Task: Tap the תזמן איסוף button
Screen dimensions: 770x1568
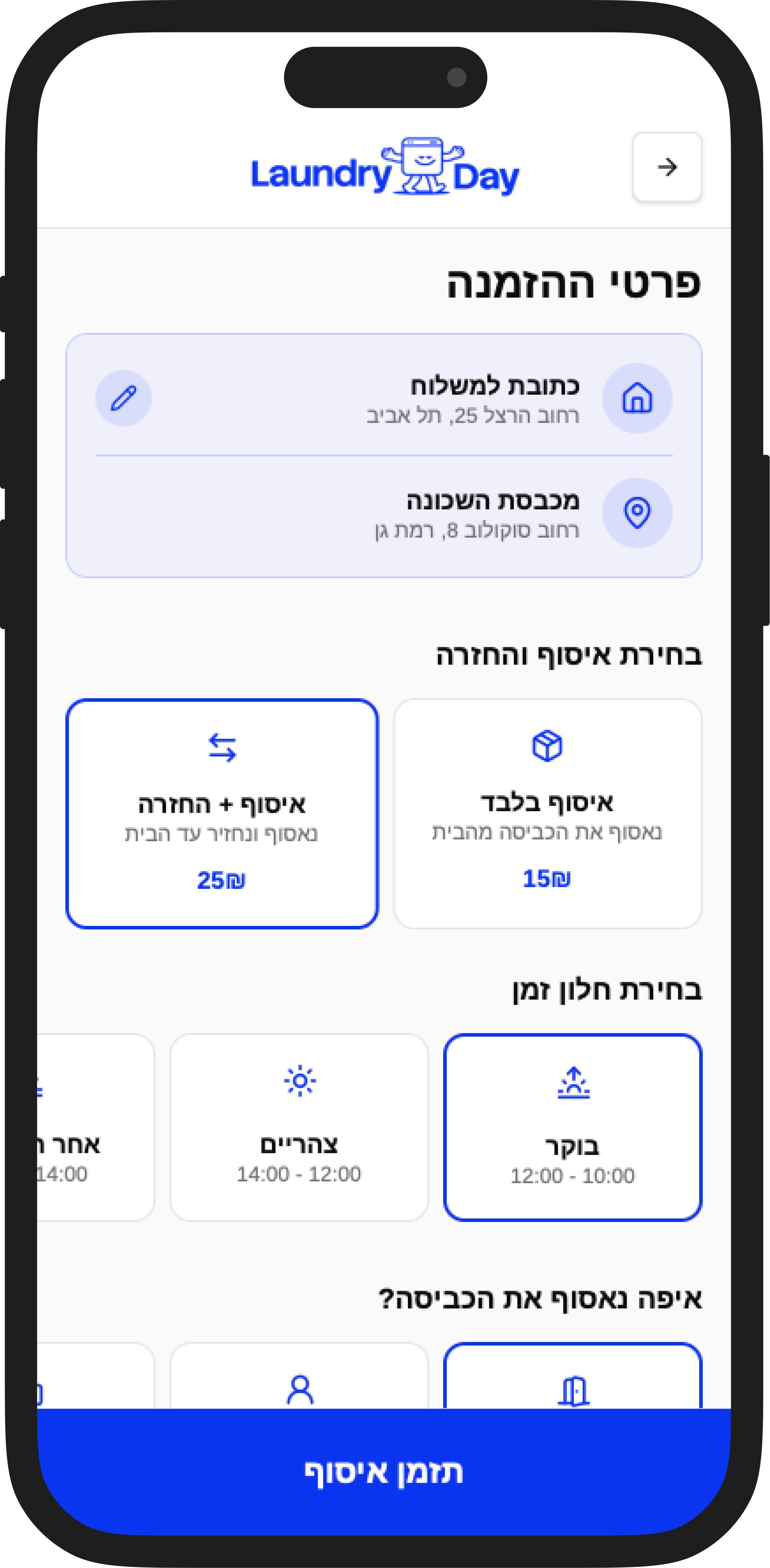Action: pos(384,1472)
